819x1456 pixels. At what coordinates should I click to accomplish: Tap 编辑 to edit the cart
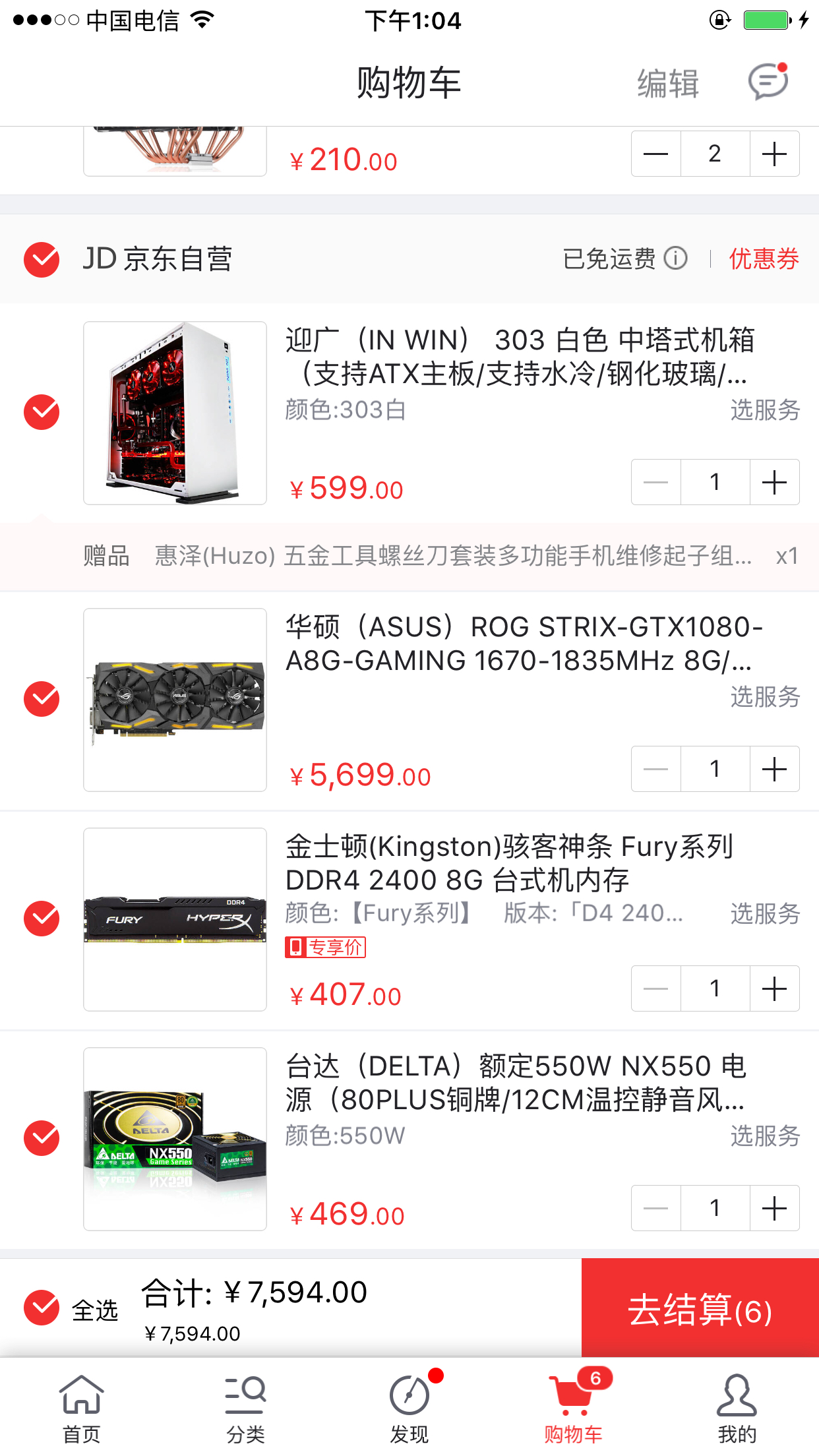667,84
